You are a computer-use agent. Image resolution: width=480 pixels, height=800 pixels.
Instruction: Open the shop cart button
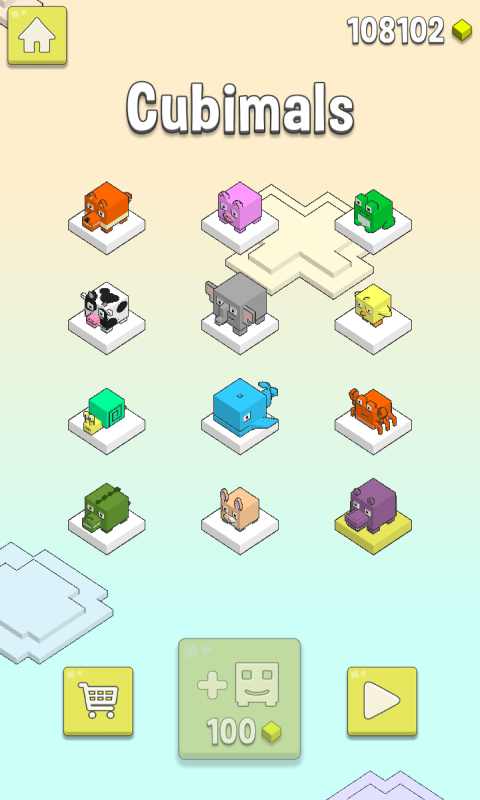tap(98, 701)
